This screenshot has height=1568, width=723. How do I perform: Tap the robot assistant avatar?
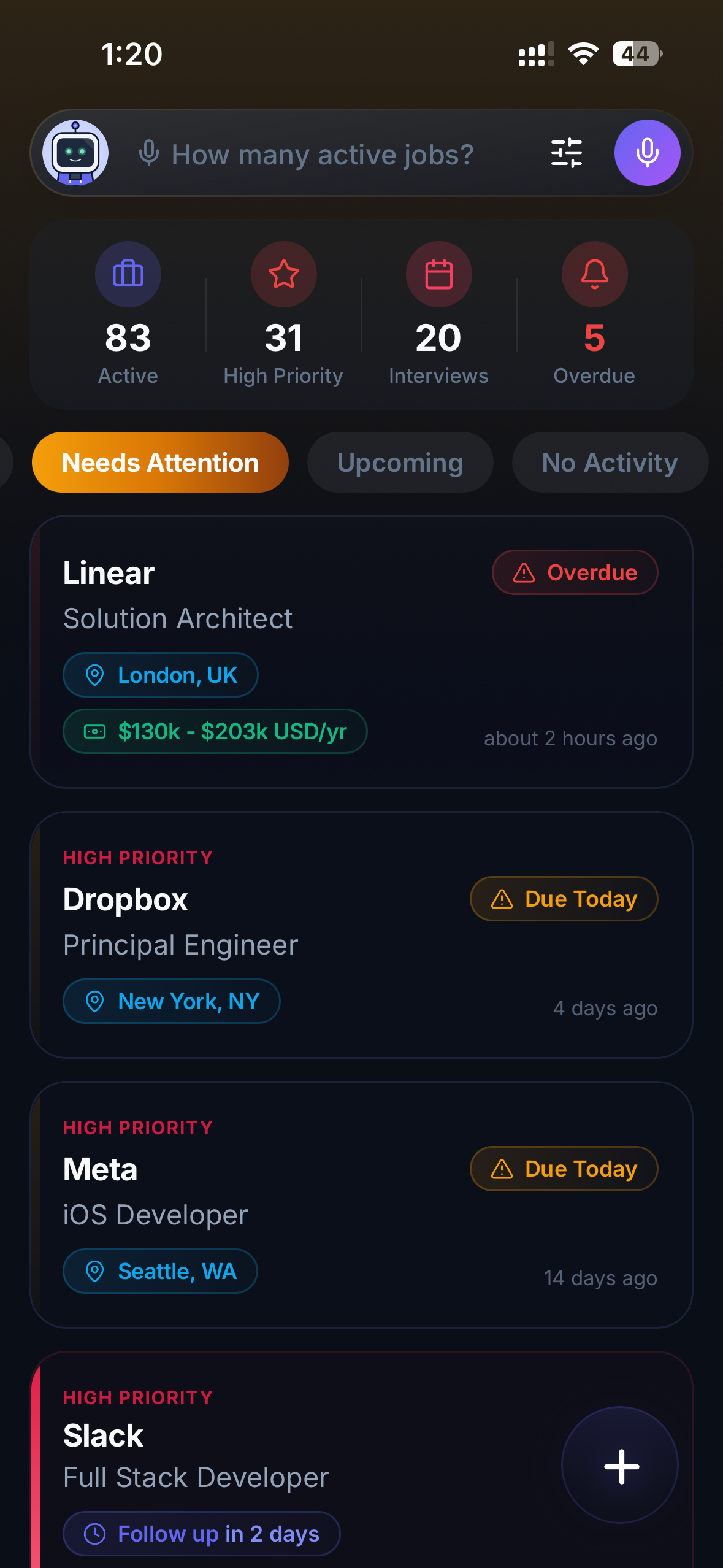(75, 153)
